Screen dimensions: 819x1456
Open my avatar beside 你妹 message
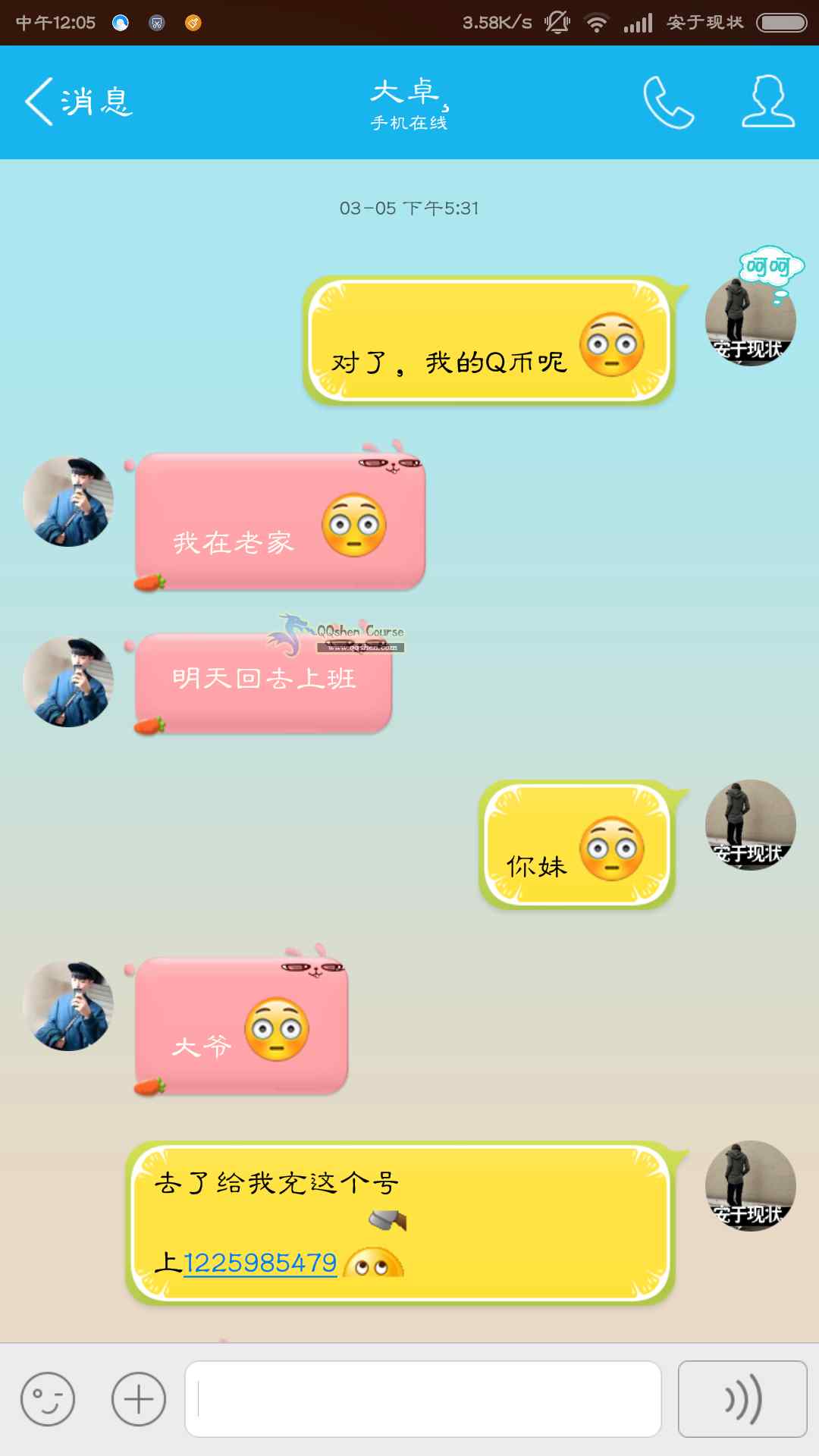pos(750,825)
